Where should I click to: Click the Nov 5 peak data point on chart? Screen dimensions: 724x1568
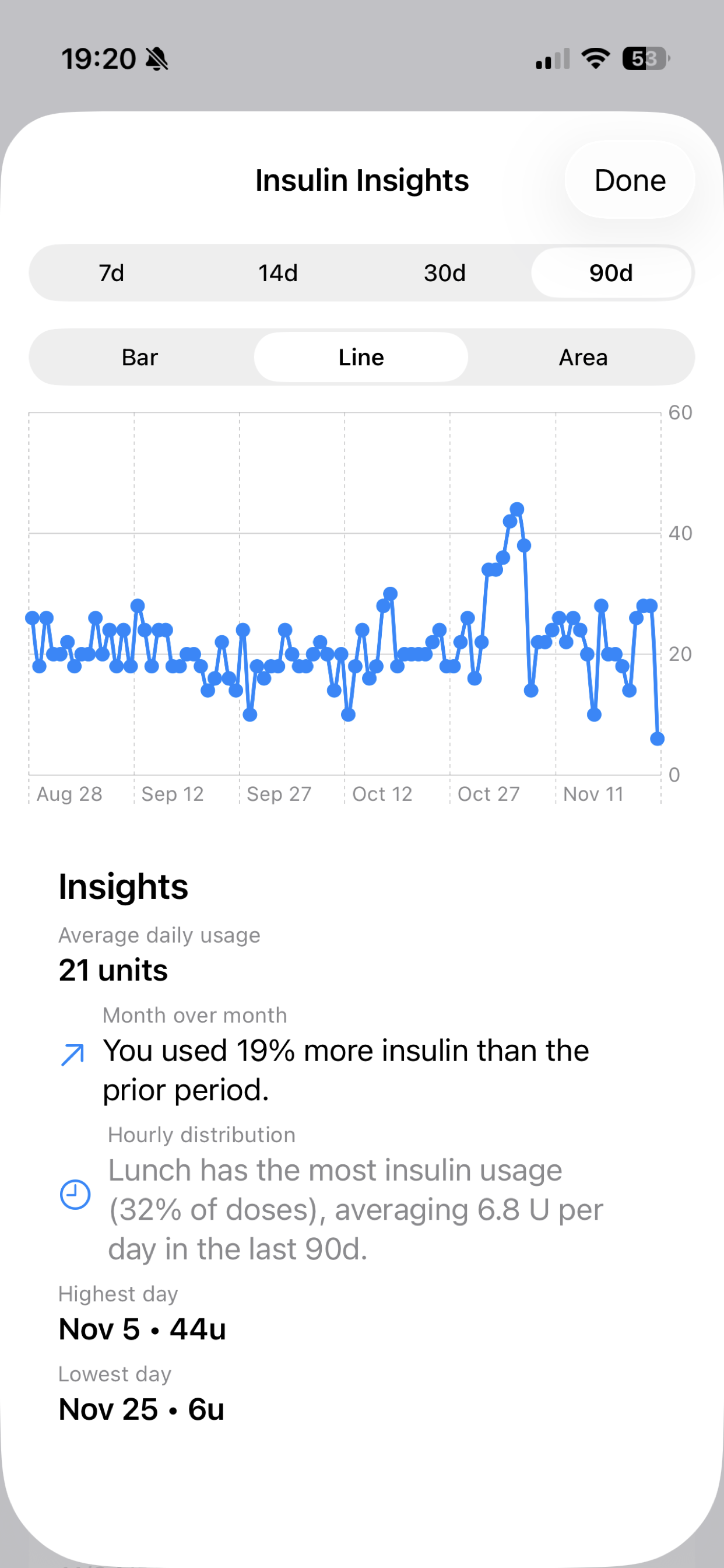point(516,508)
